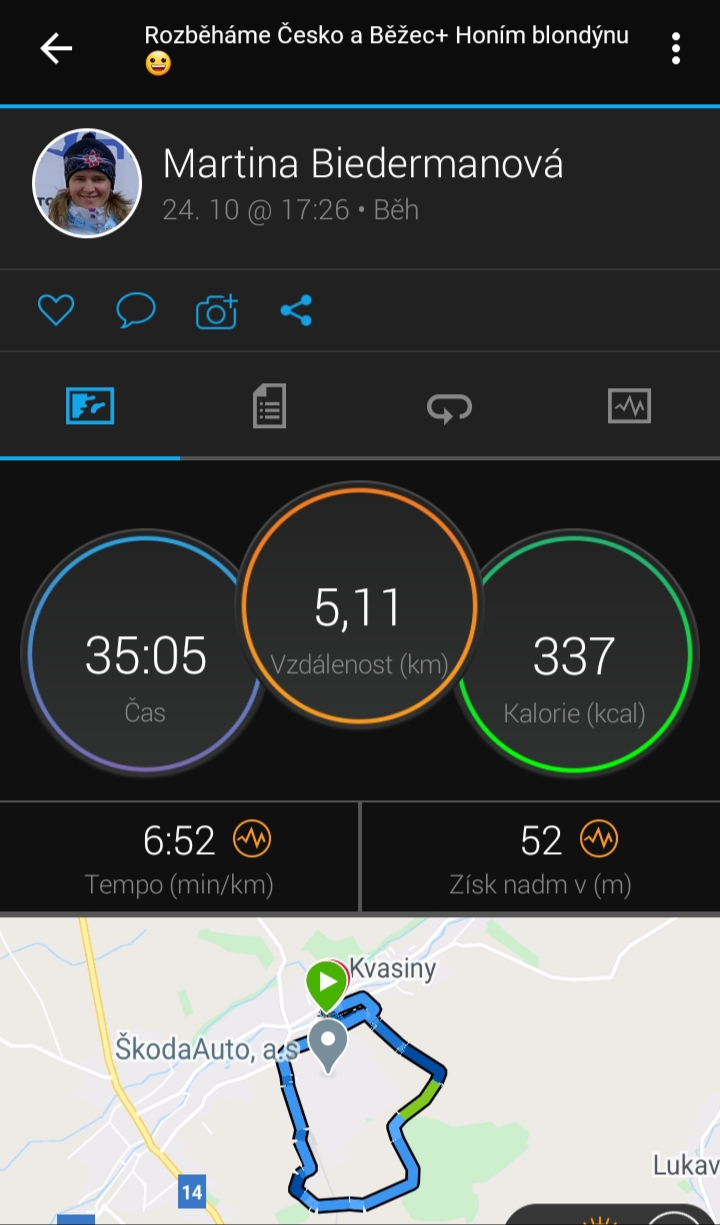The image size is (720, 1225).
Task: Select the overview tab with shoe icon
Action: click(x=90, y=406)
